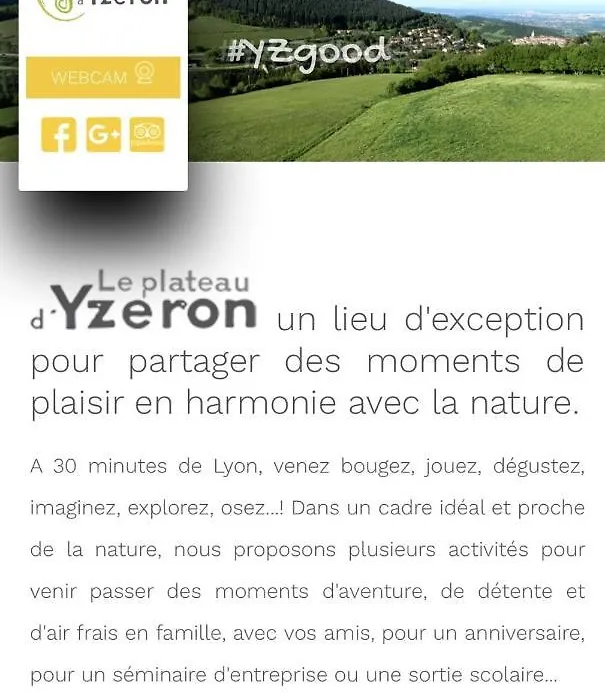Open the WEBCAM button
Screen dimensions: 605x700
click(x=103, y=77)
